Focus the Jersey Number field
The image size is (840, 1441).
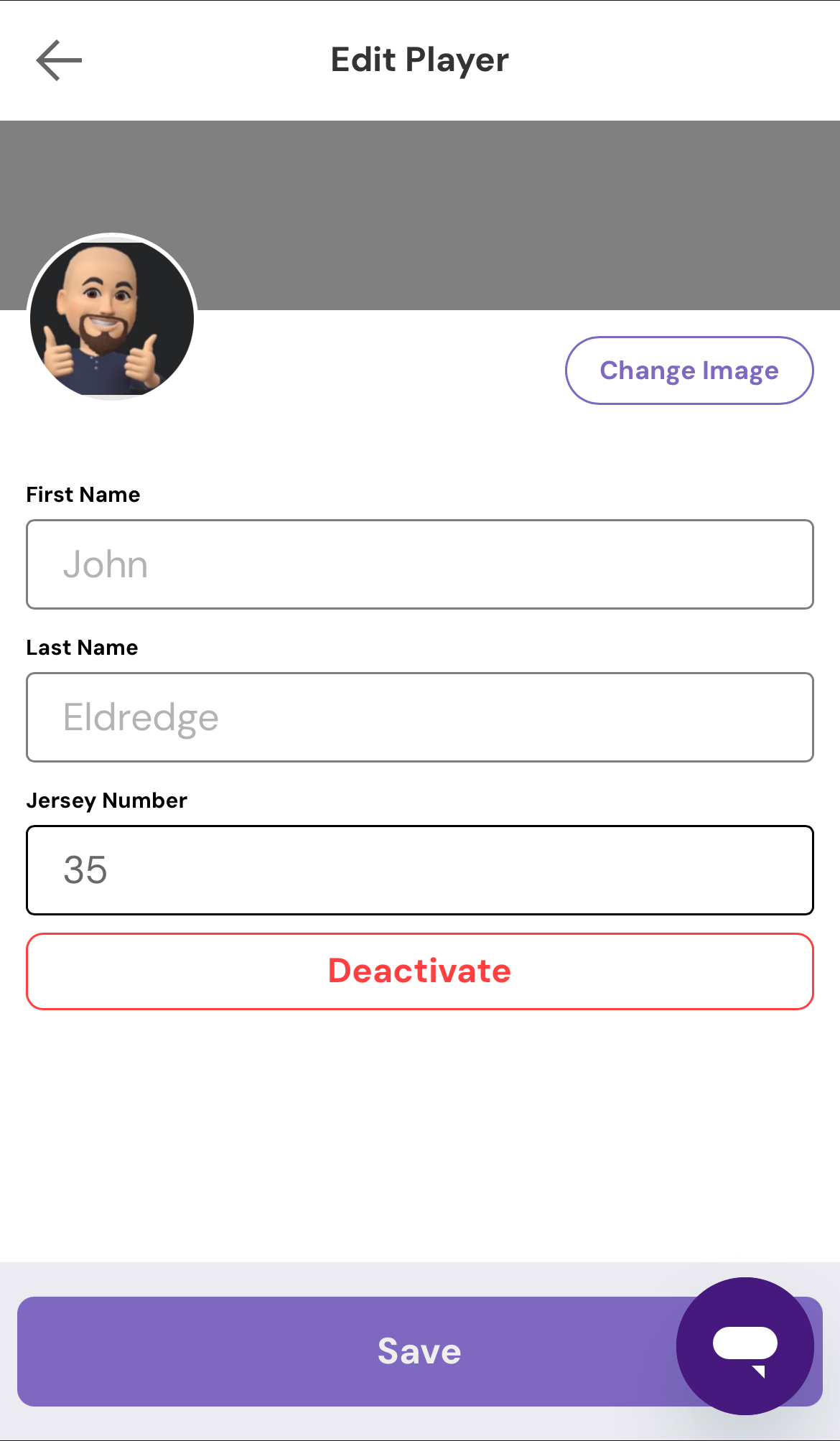419,870
